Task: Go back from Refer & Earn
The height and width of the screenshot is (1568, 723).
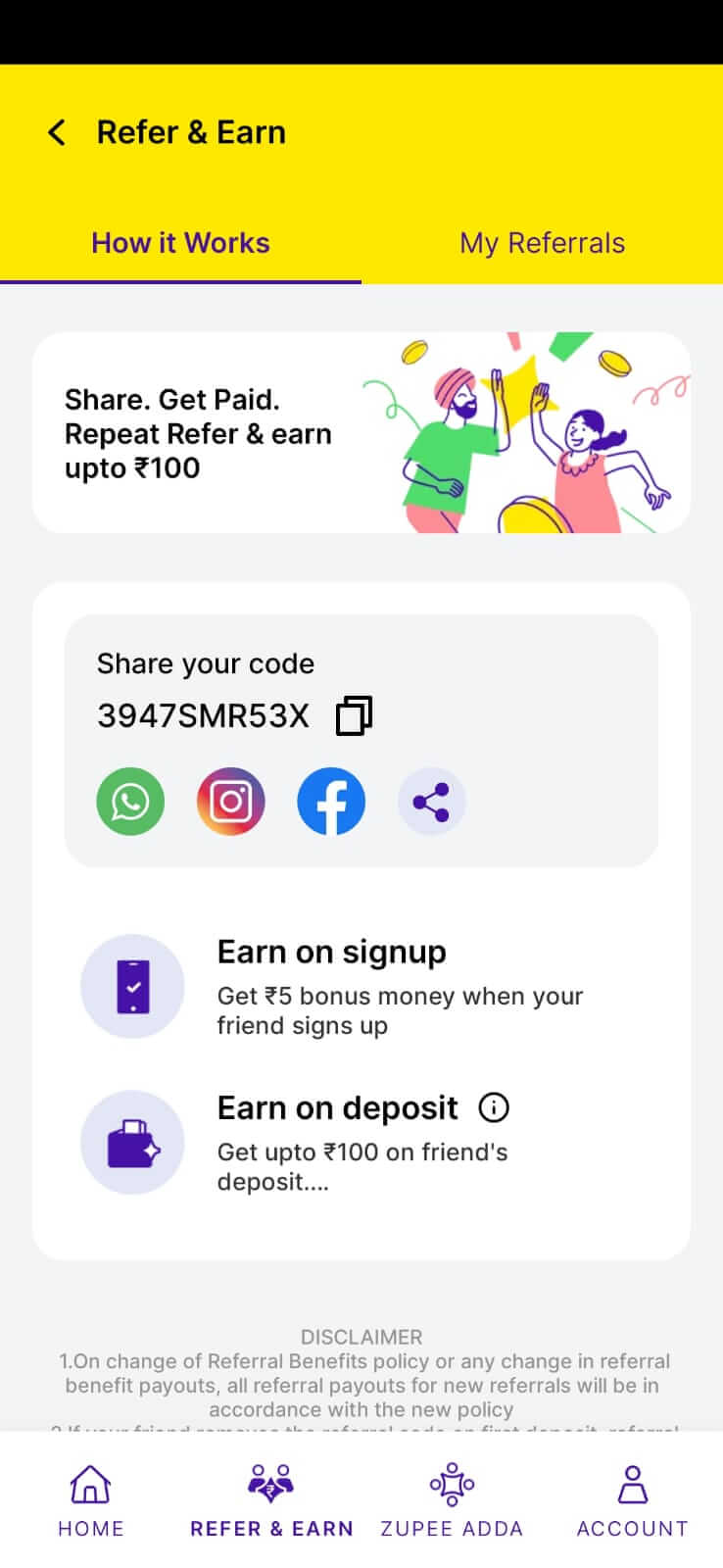Action: [x=57, y=132]
